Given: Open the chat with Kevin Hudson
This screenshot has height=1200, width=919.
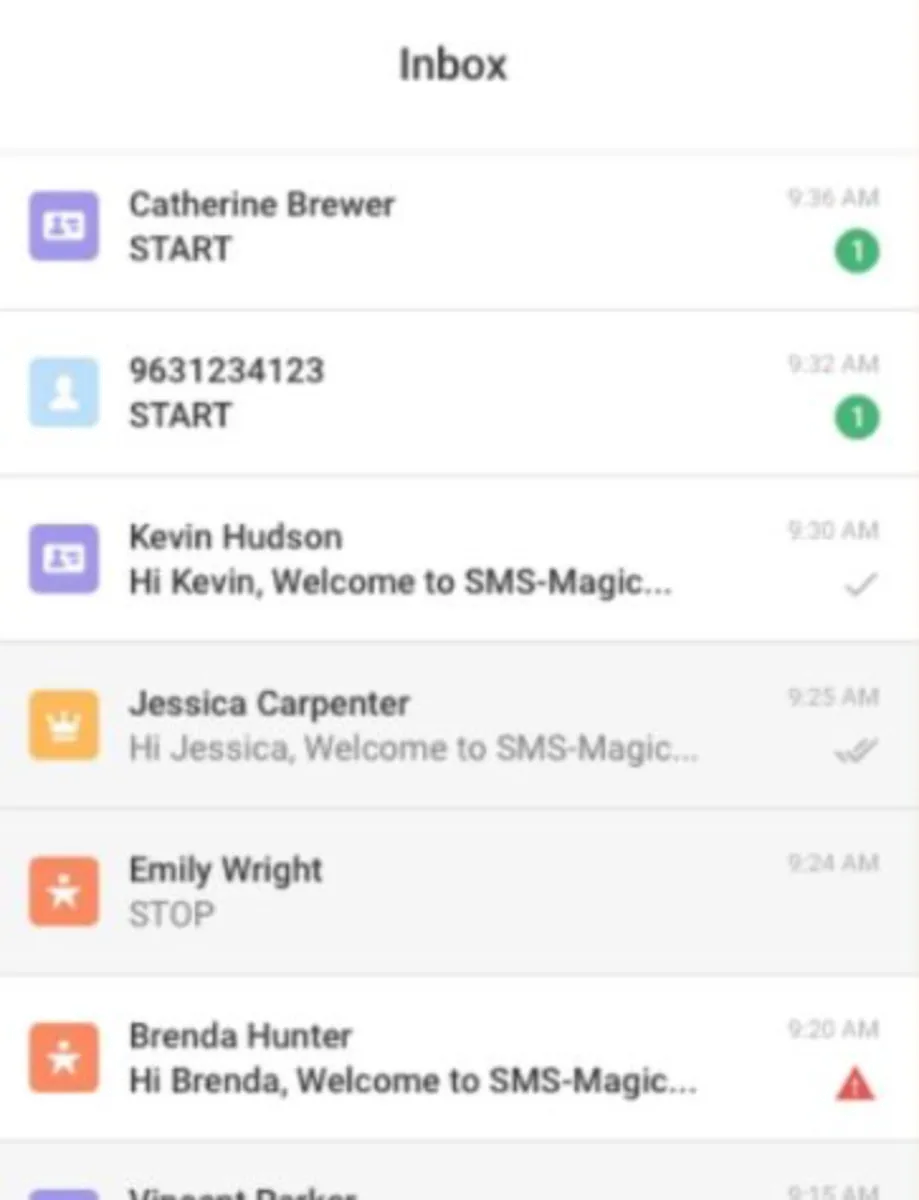Looking at the screenshot, I should pos(400,559).
